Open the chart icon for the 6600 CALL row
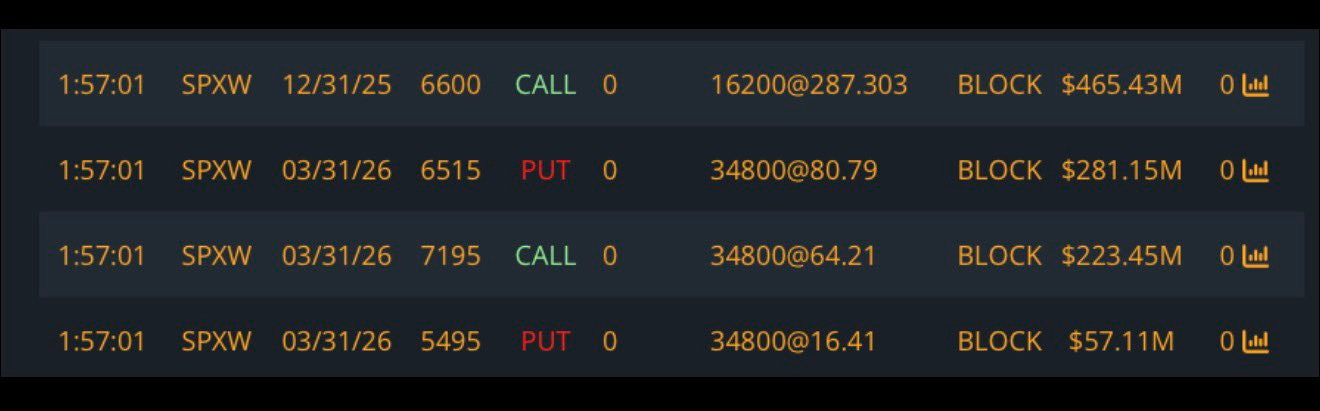Screen dimensions: 1320x411 click(x=1255, y=85)
